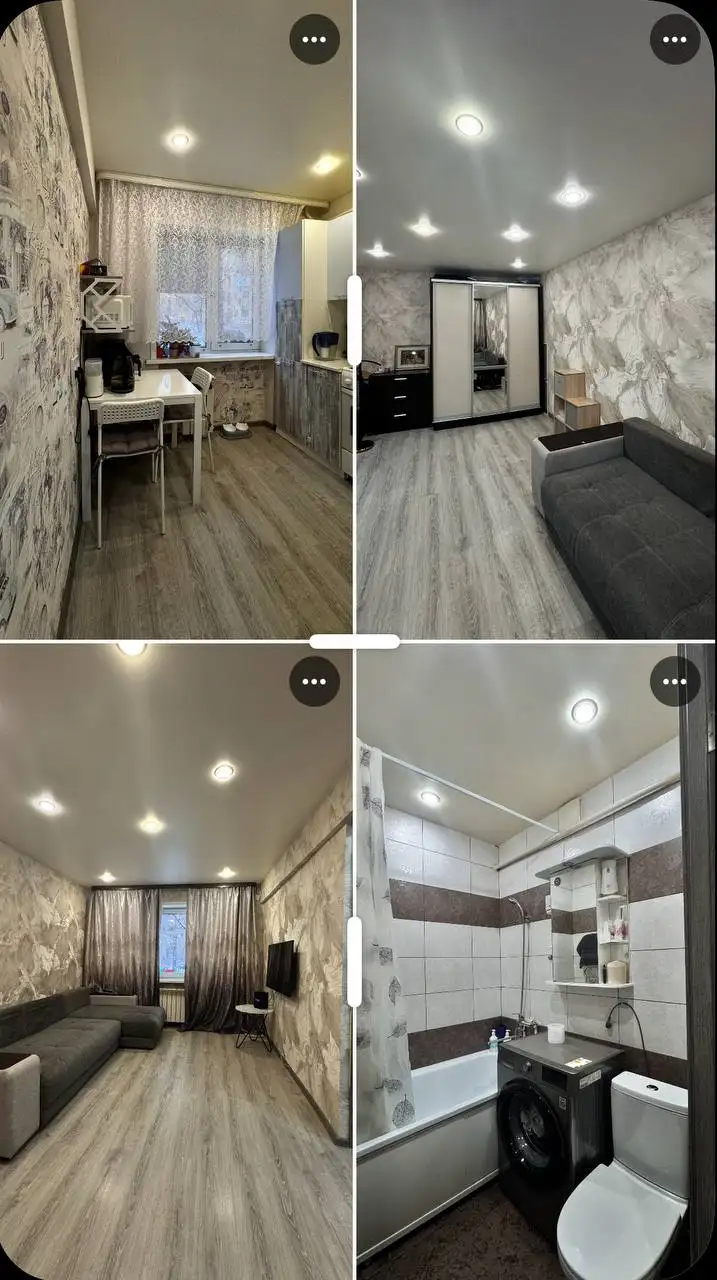Open the options menu on the kitchen photo

coord(314,40)
